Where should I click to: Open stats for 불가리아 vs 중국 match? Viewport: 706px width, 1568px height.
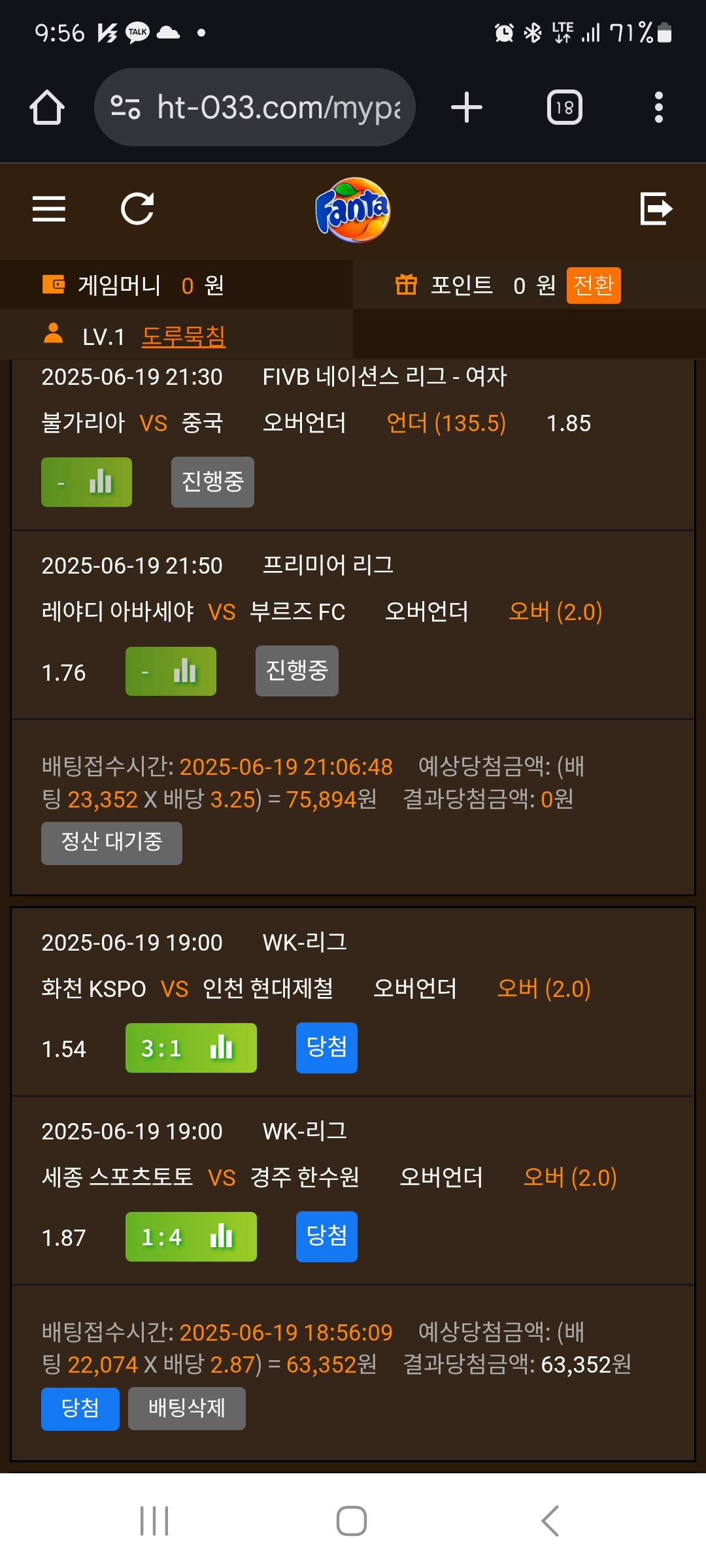[86, 482]
